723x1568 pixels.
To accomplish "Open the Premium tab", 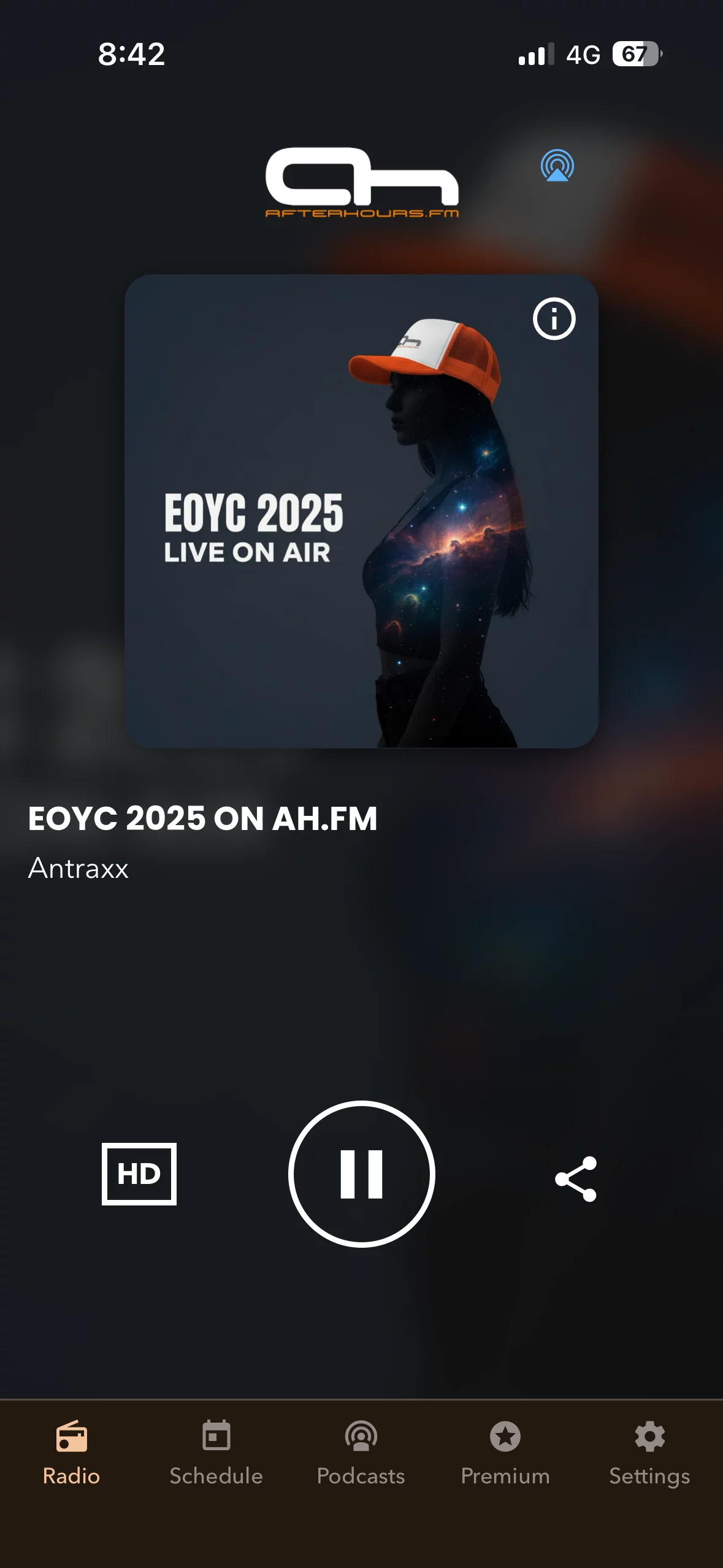I will [505, 1451].
